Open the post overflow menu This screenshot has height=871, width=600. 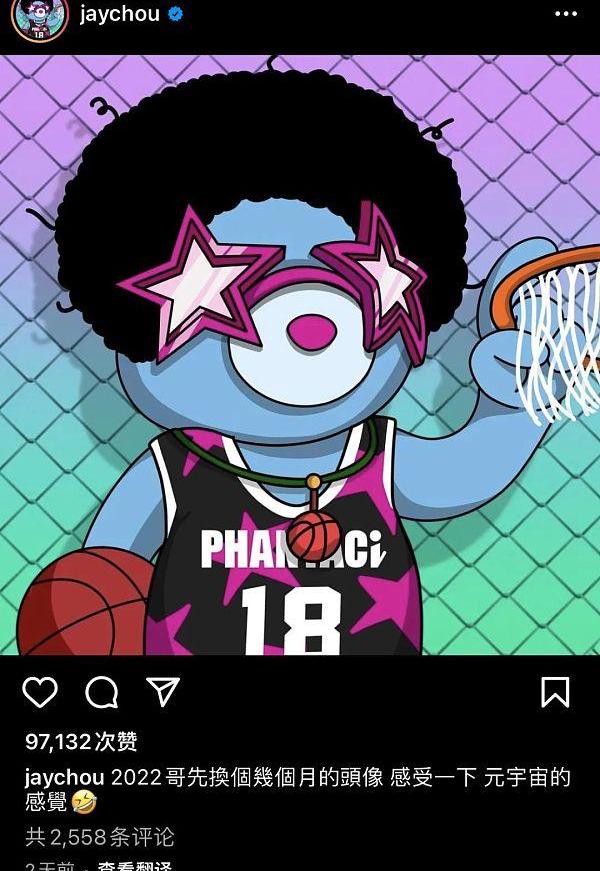coord(565,14)
